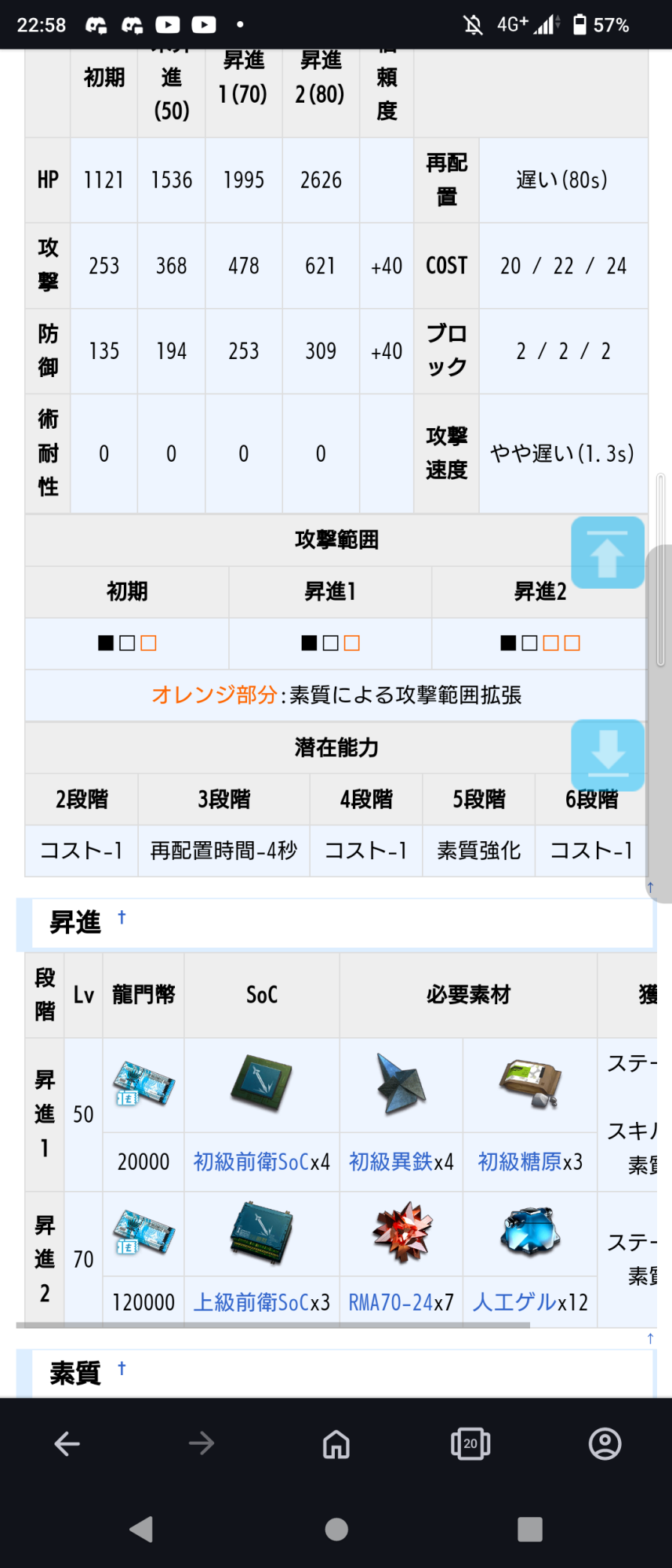Screen dimensions: 672x1568
Task: Open the browser account profile icon
Action: pos(605,1443)
